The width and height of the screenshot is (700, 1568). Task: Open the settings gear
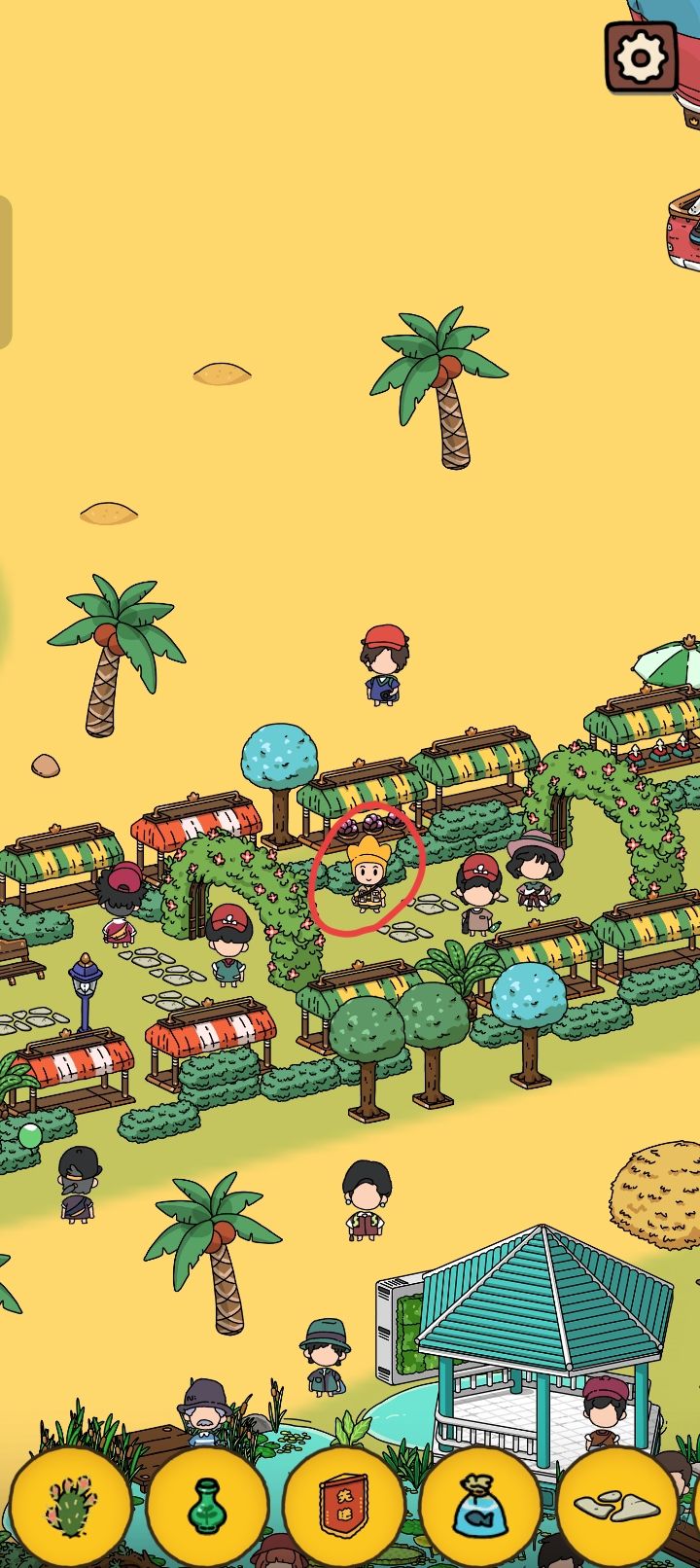[641, 57]
